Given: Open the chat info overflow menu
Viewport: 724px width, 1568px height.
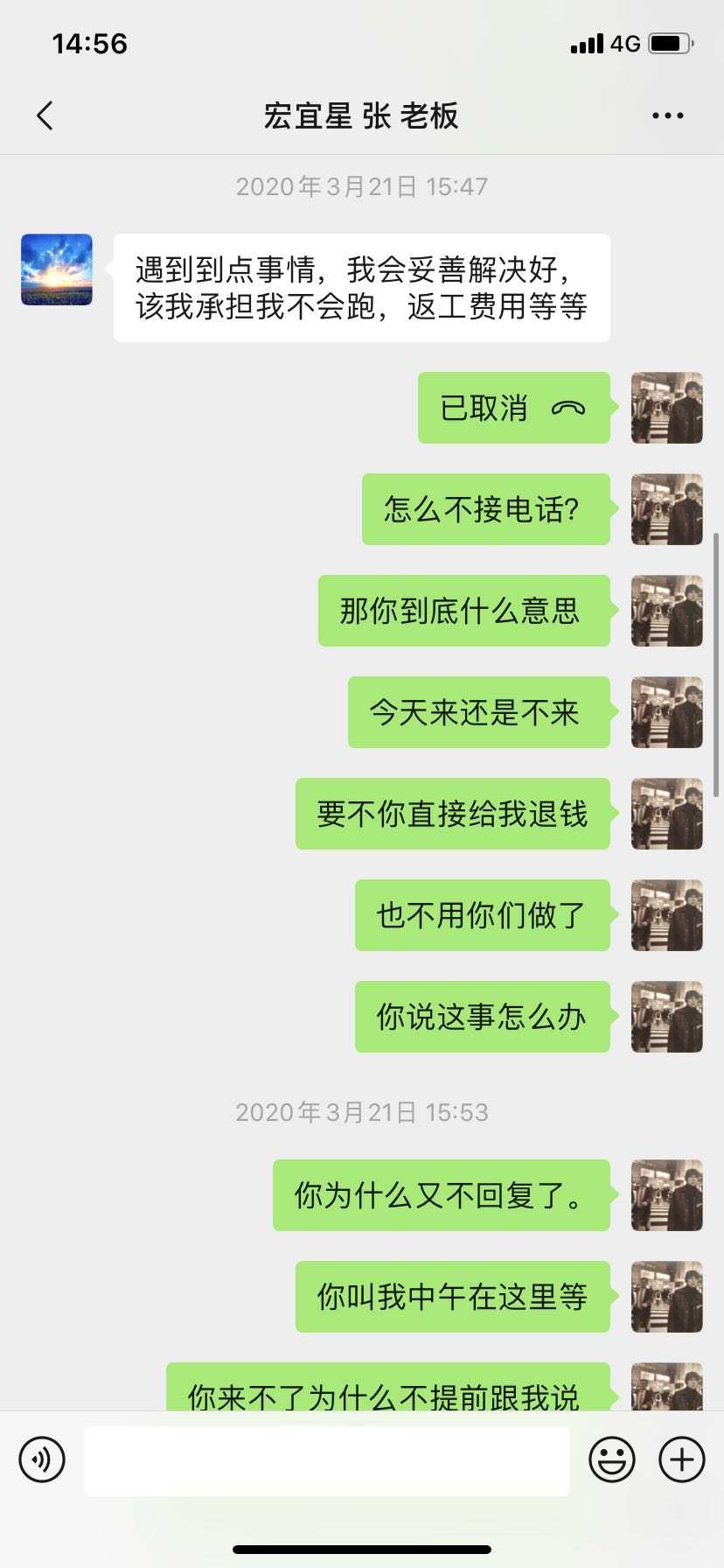Looking at the screenshot, I should (x=667, y=115).
